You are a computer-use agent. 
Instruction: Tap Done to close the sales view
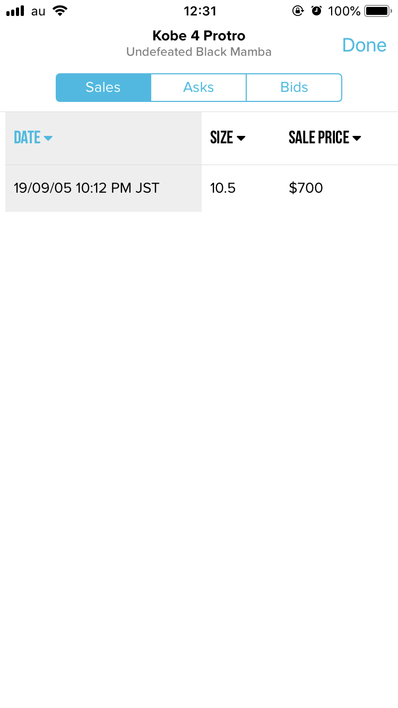pos(364,45)
